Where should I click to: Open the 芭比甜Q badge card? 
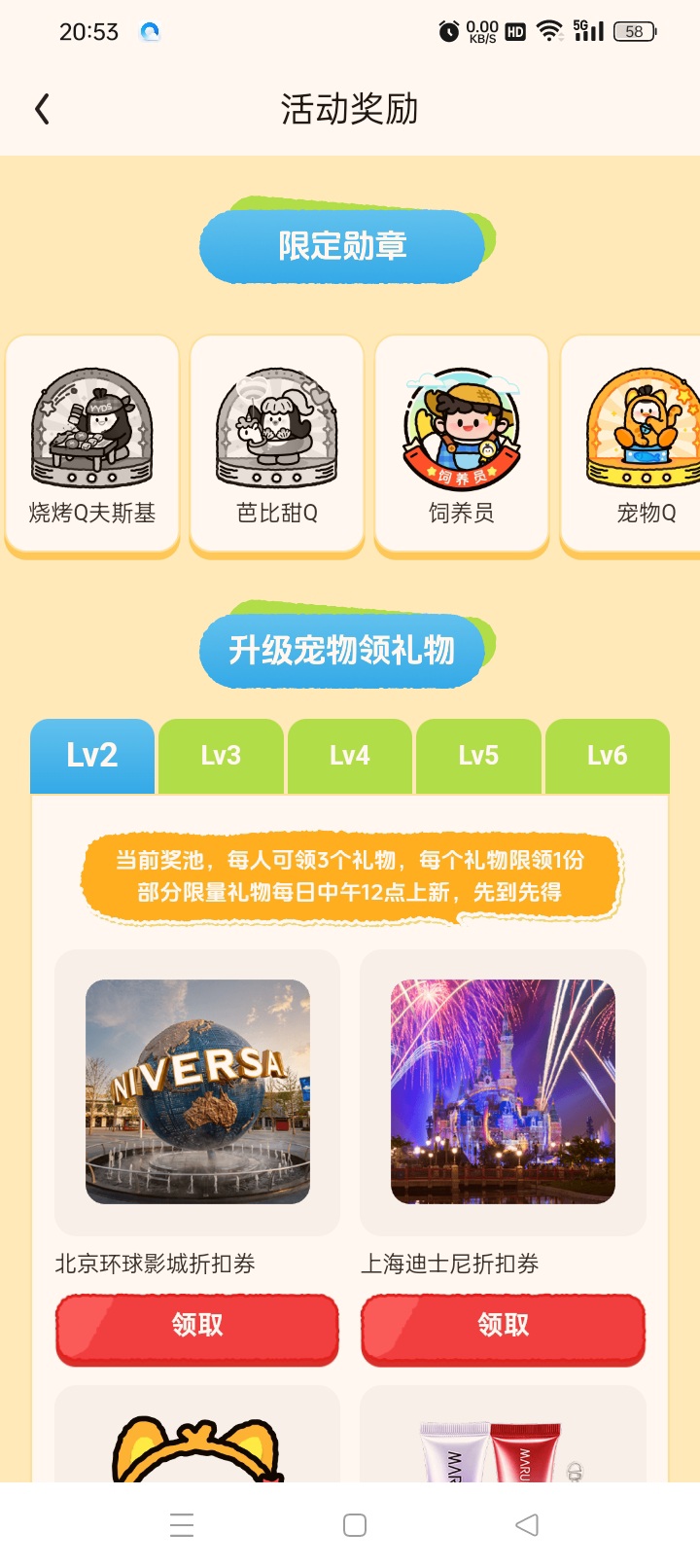[277, 446]
